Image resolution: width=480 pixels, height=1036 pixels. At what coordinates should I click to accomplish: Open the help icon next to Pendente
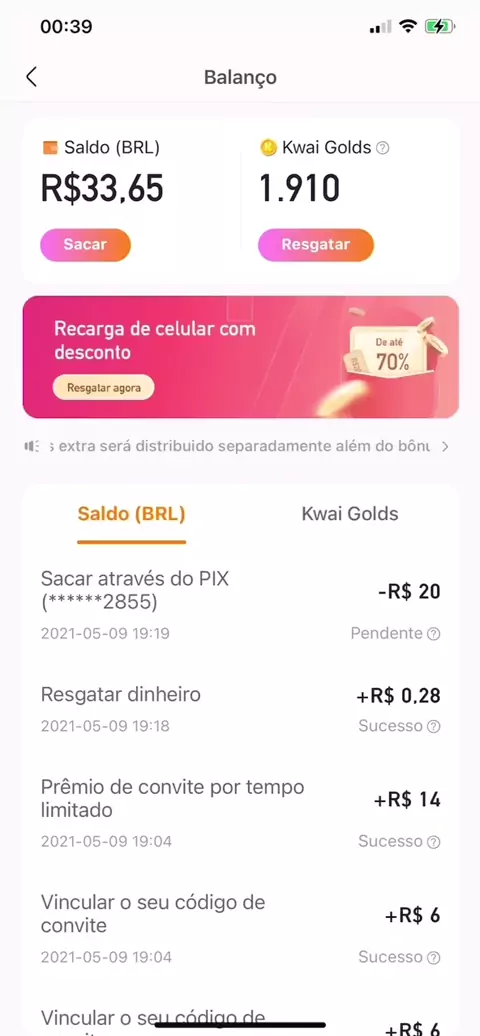pos(433,634)
